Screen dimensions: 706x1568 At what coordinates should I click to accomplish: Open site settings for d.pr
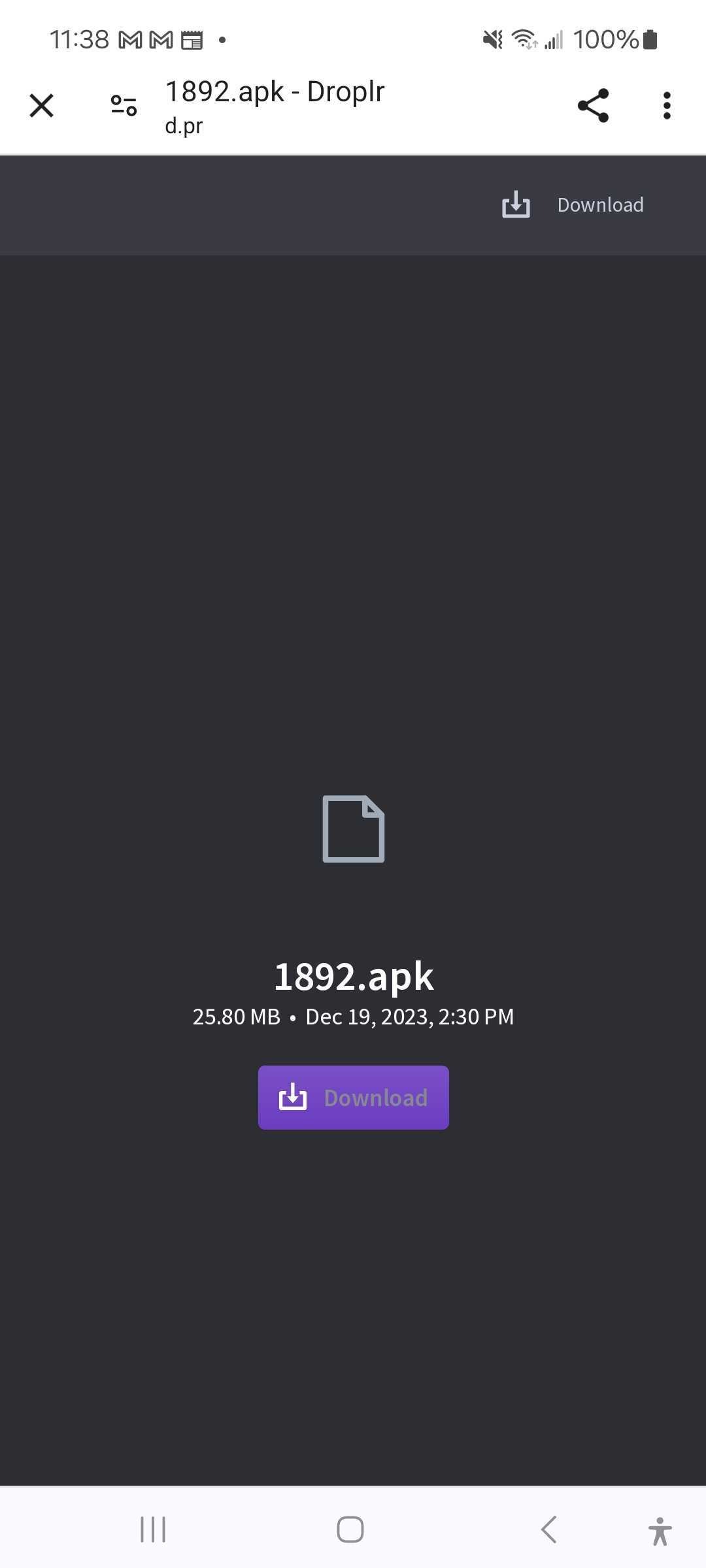124,105
